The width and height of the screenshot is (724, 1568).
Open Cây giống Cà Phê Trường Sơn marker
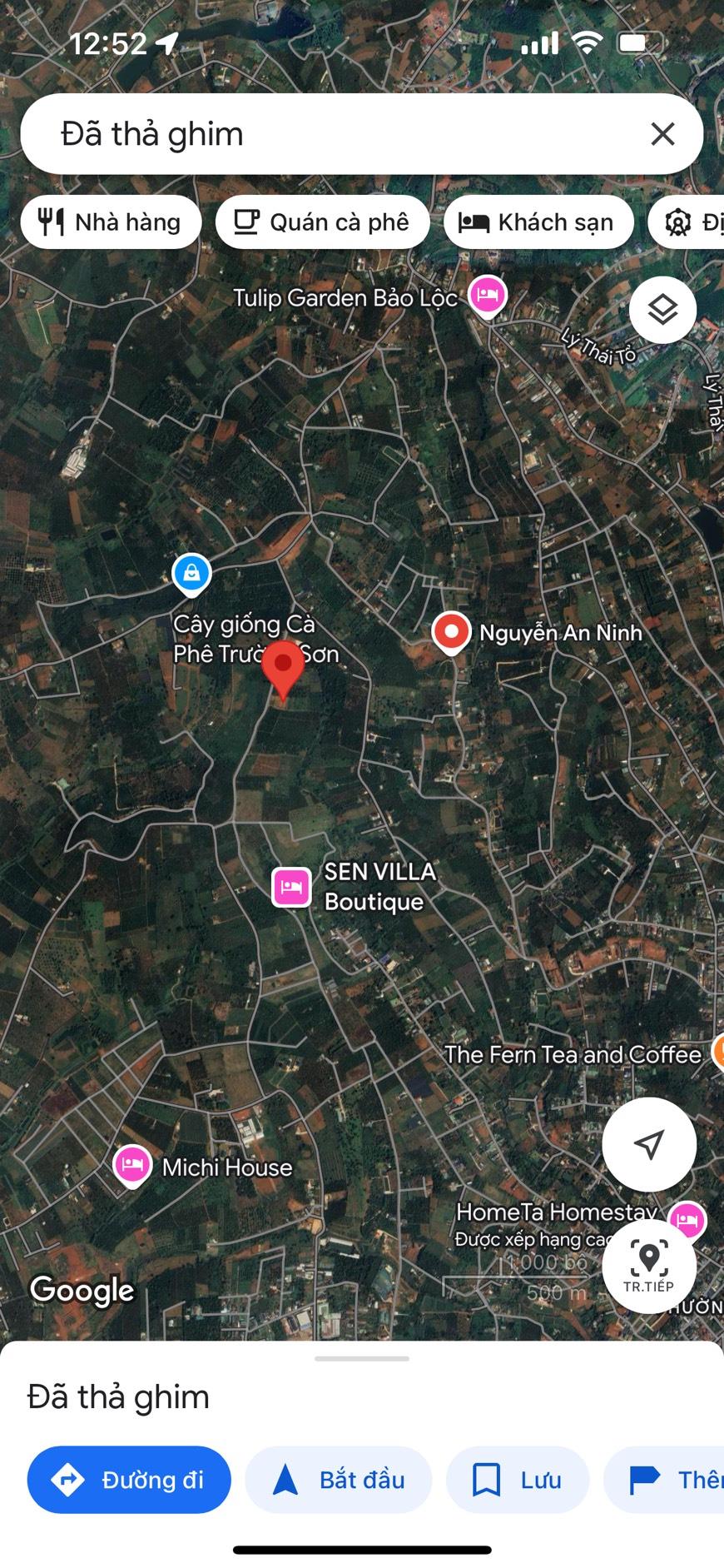pyautogui.click(x=191, y=574)
